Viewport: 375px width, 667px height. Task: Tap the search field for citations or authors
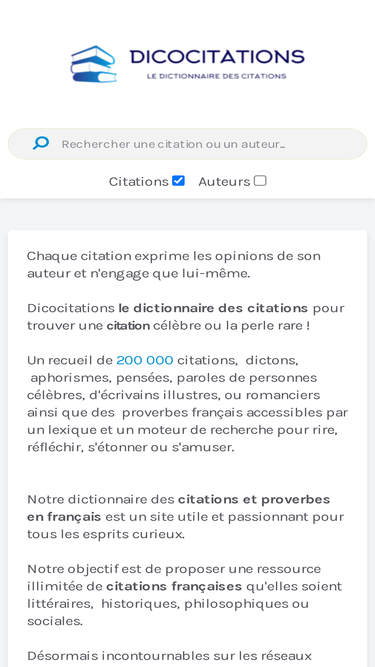(x=187, y=144)
